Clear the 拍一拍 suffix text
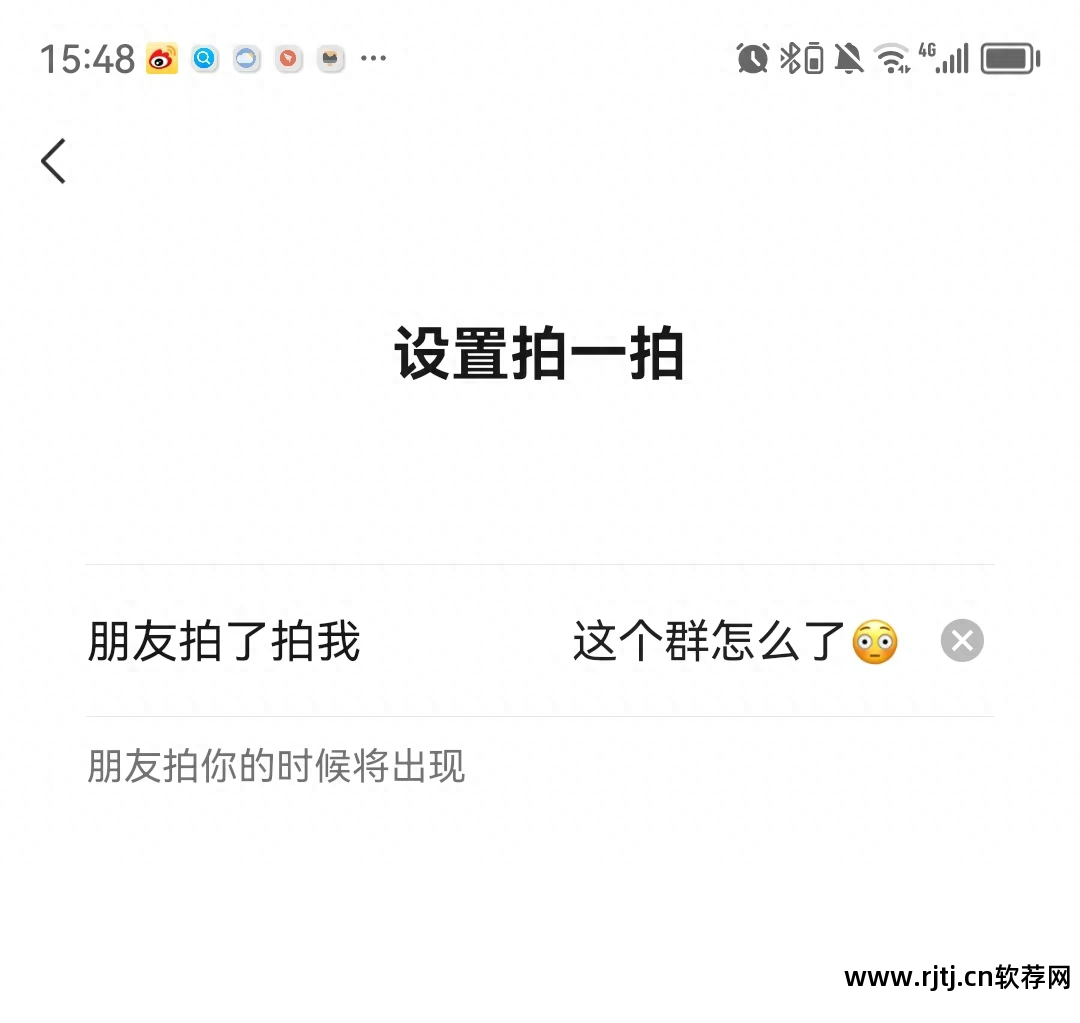1080x1023 pixels. [x=962, y=641]
